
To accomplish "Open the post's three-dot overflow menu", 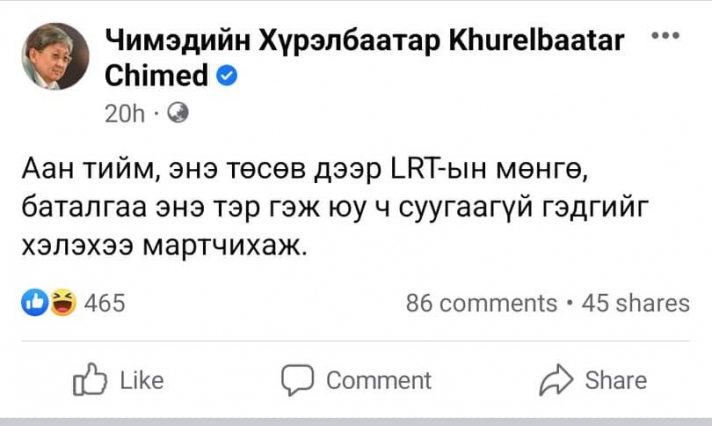I will pyautogui.click(x=664, y=37).
